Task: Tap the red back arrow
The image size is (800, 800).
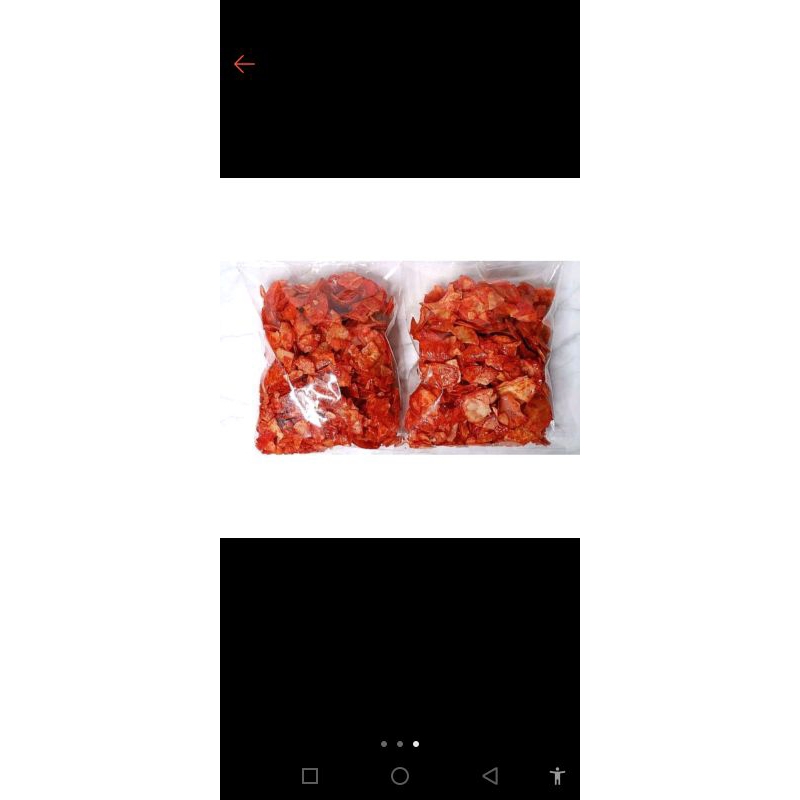Action: [x=244, y=64]
